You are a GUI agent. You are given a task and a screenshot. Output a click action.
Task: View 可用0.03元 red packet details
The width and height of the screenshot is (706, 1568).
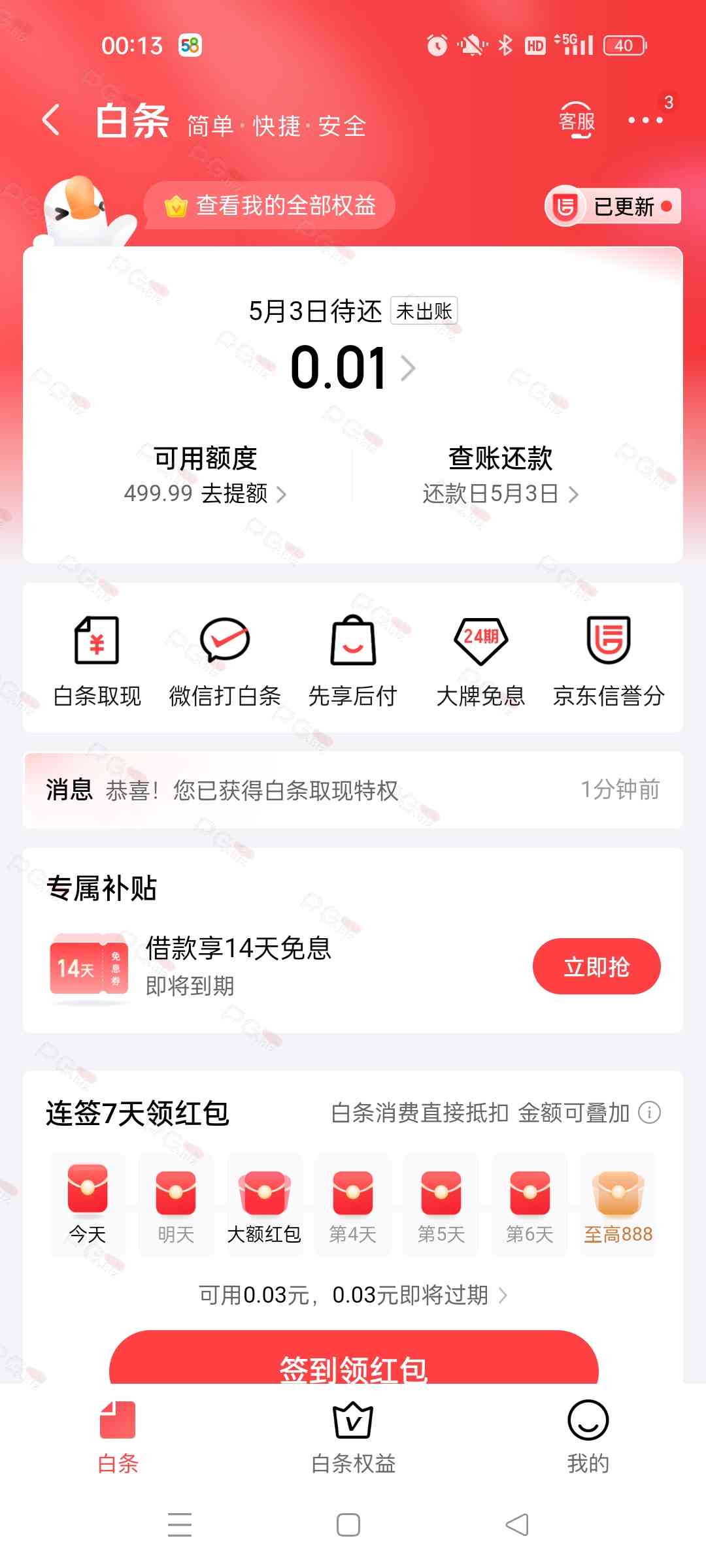tap(353, 1294)
